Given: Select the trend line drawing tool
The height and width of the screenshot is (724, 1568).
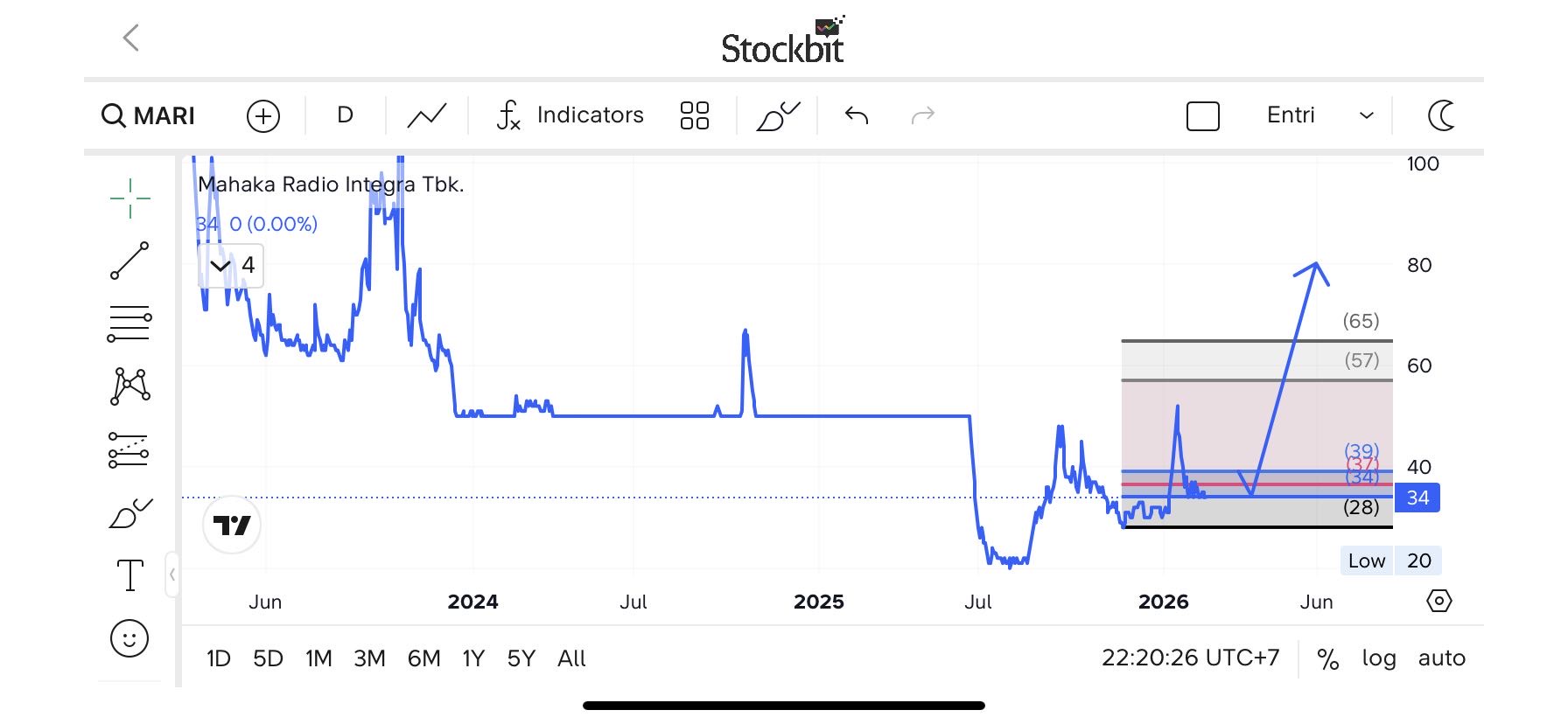Looking at the screenshot, I should pos(129,261).
